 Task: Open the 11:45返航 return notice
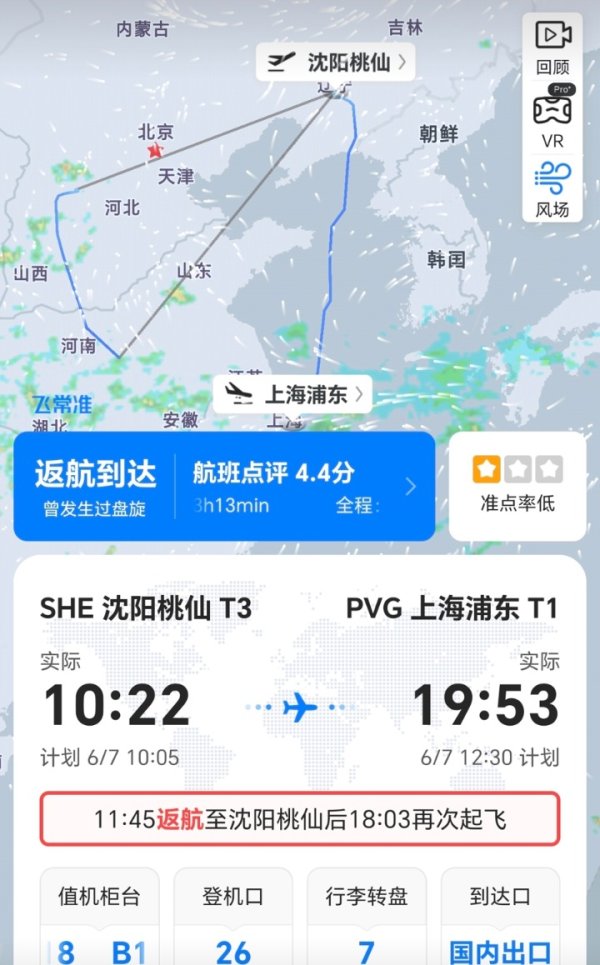[x=300, y=820]
